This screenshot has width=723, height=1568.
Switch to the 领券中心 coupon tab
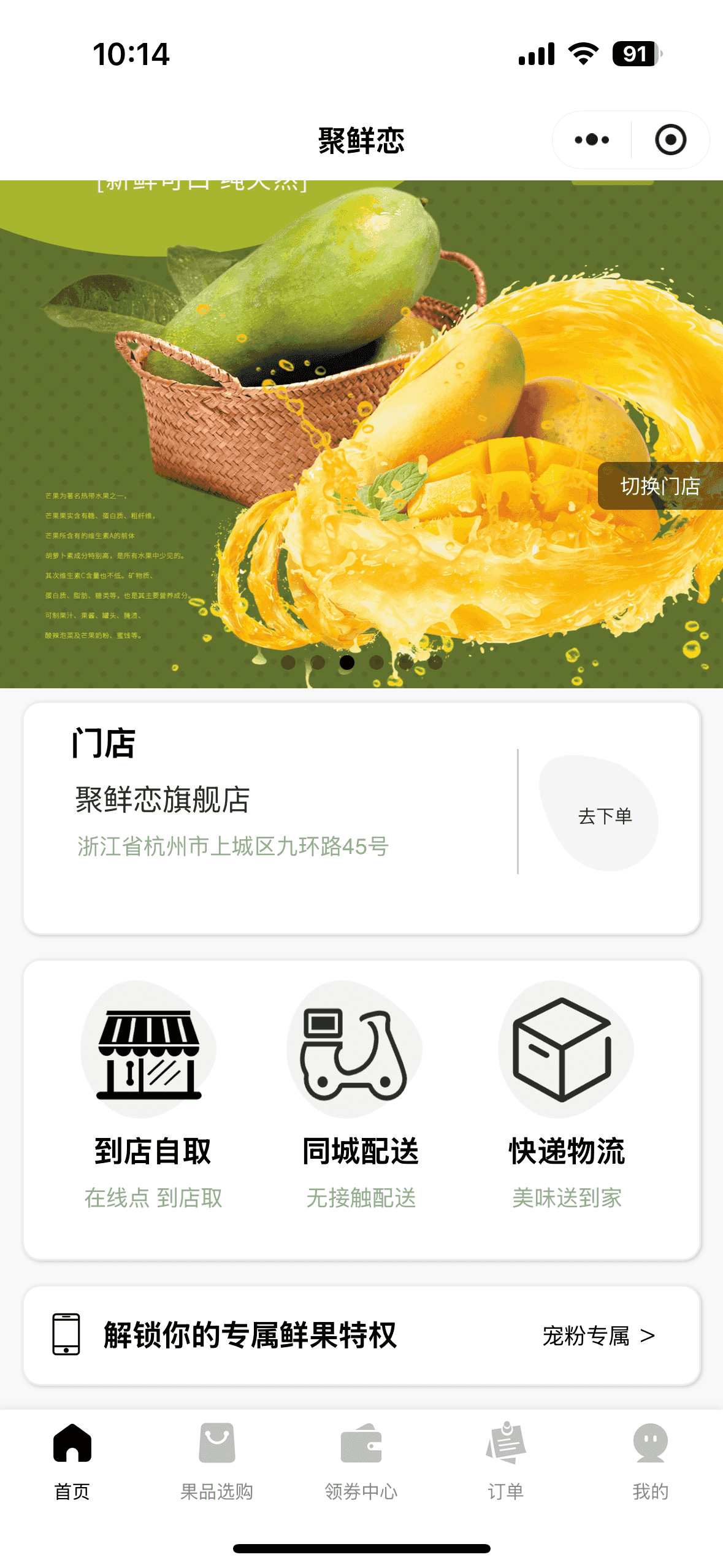361,1461
